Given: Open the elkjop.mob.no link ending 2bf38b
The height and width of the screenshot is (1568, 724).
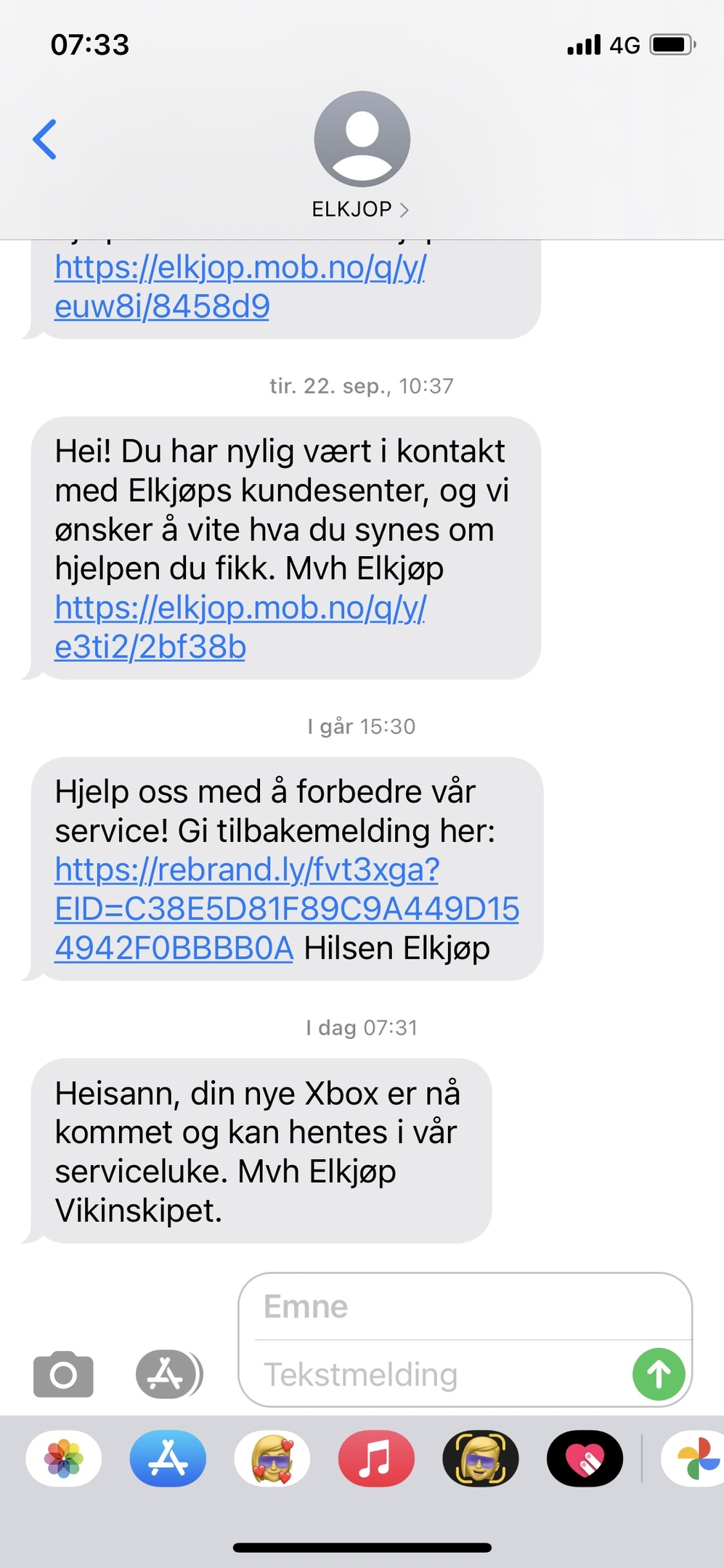Looking at the screenshot, I should coord(240,627).
